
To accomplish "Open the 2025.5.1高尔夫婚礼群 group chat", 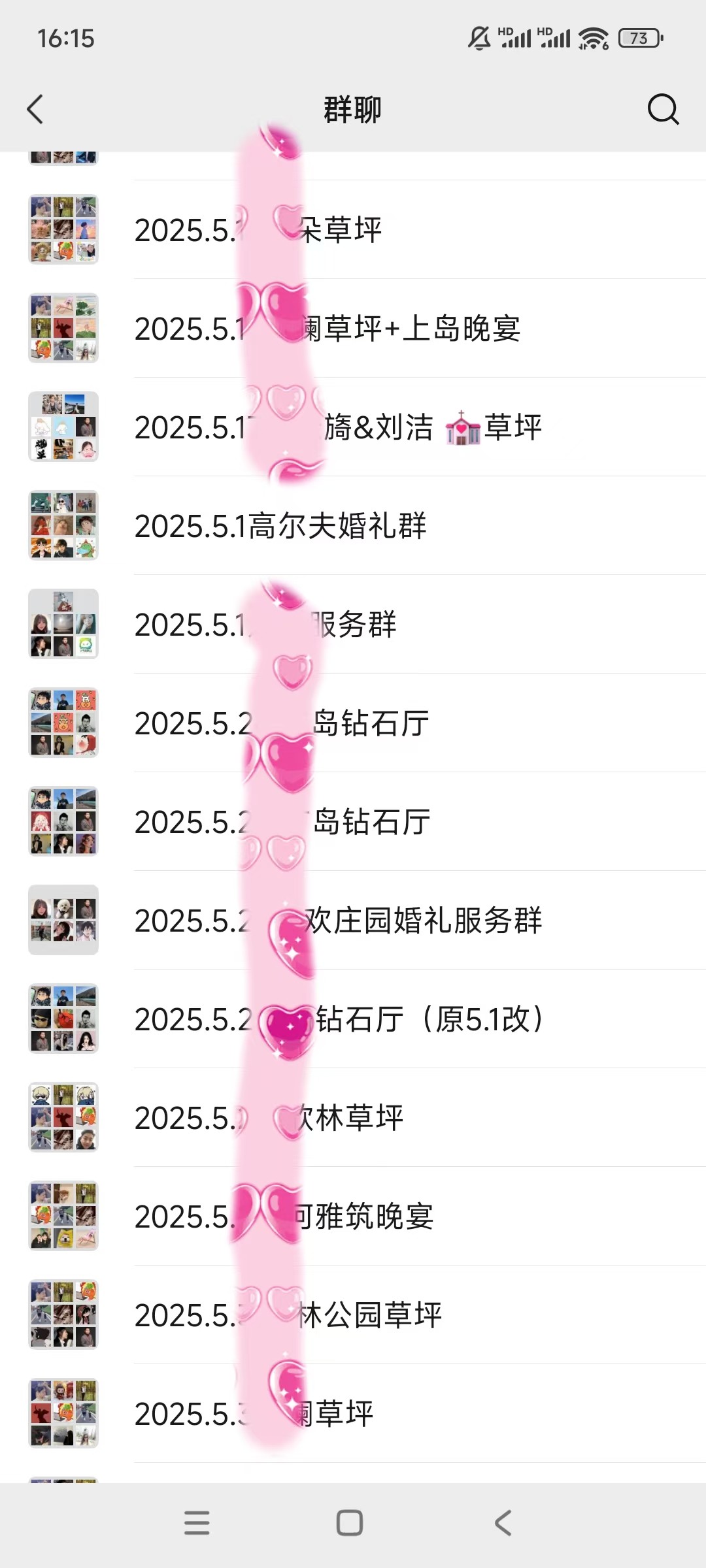I will 353,526.
